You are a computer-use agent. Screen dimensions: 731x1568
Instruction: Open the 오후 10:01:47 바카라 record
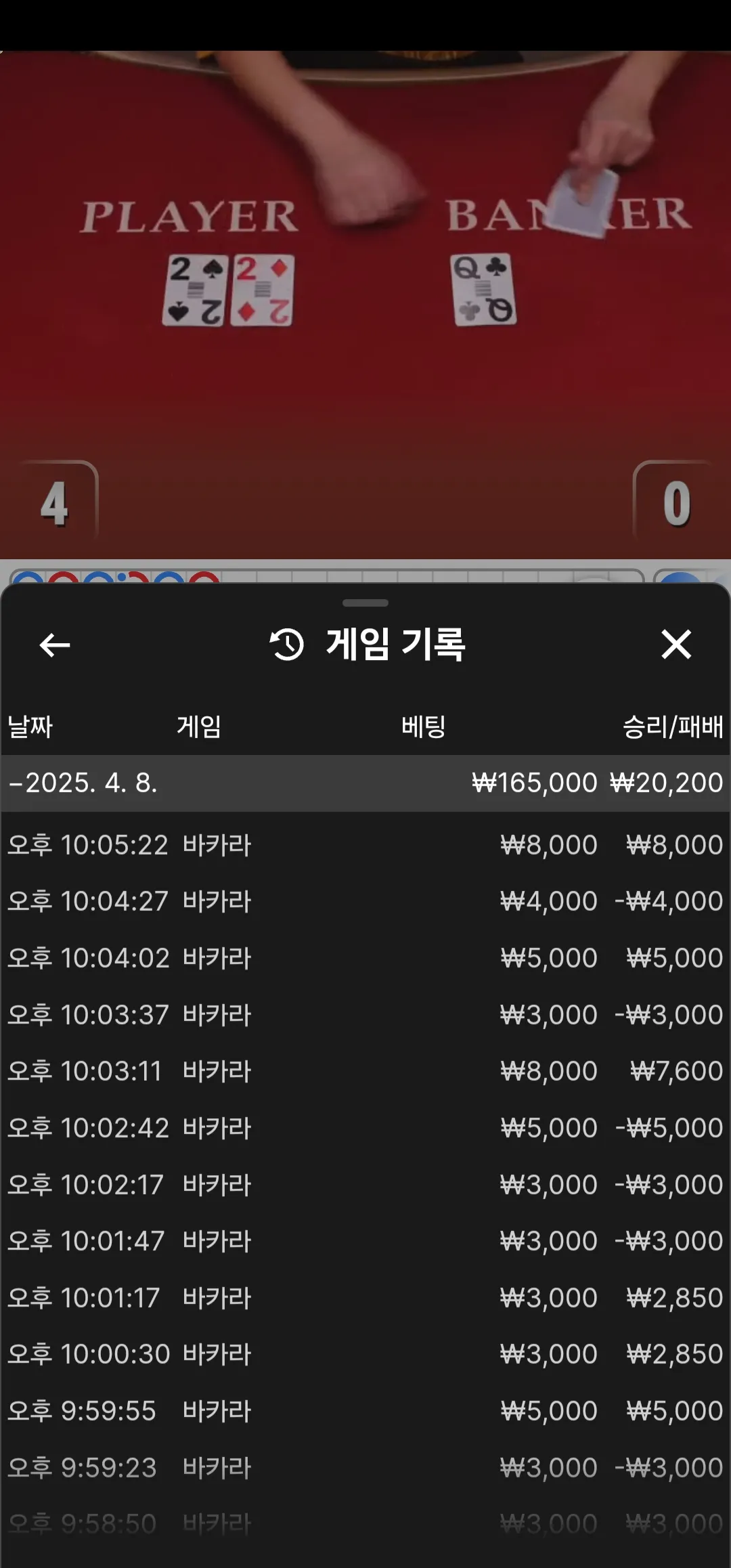point(365,1241)
